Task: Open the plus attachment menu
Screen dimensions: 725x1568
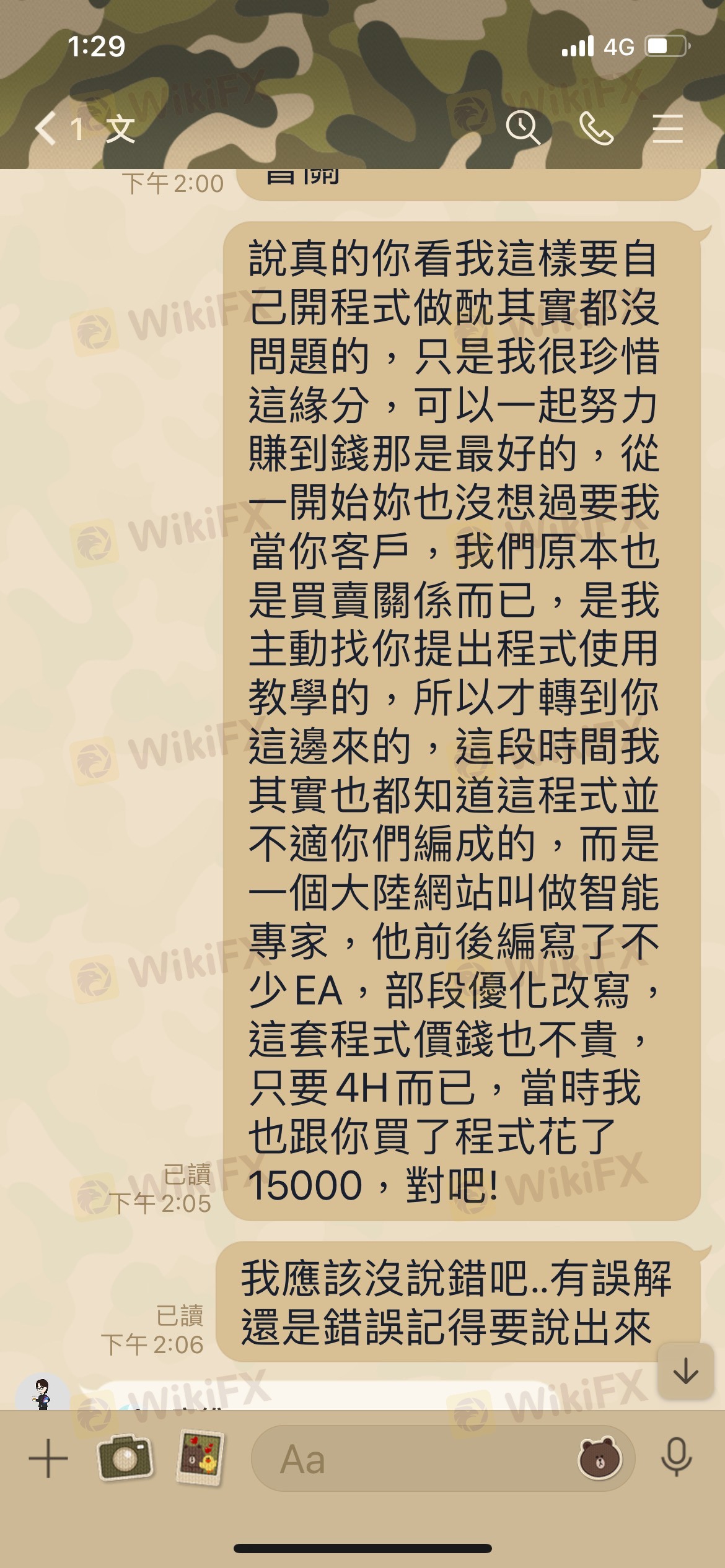Action: tap(48, 1458)
